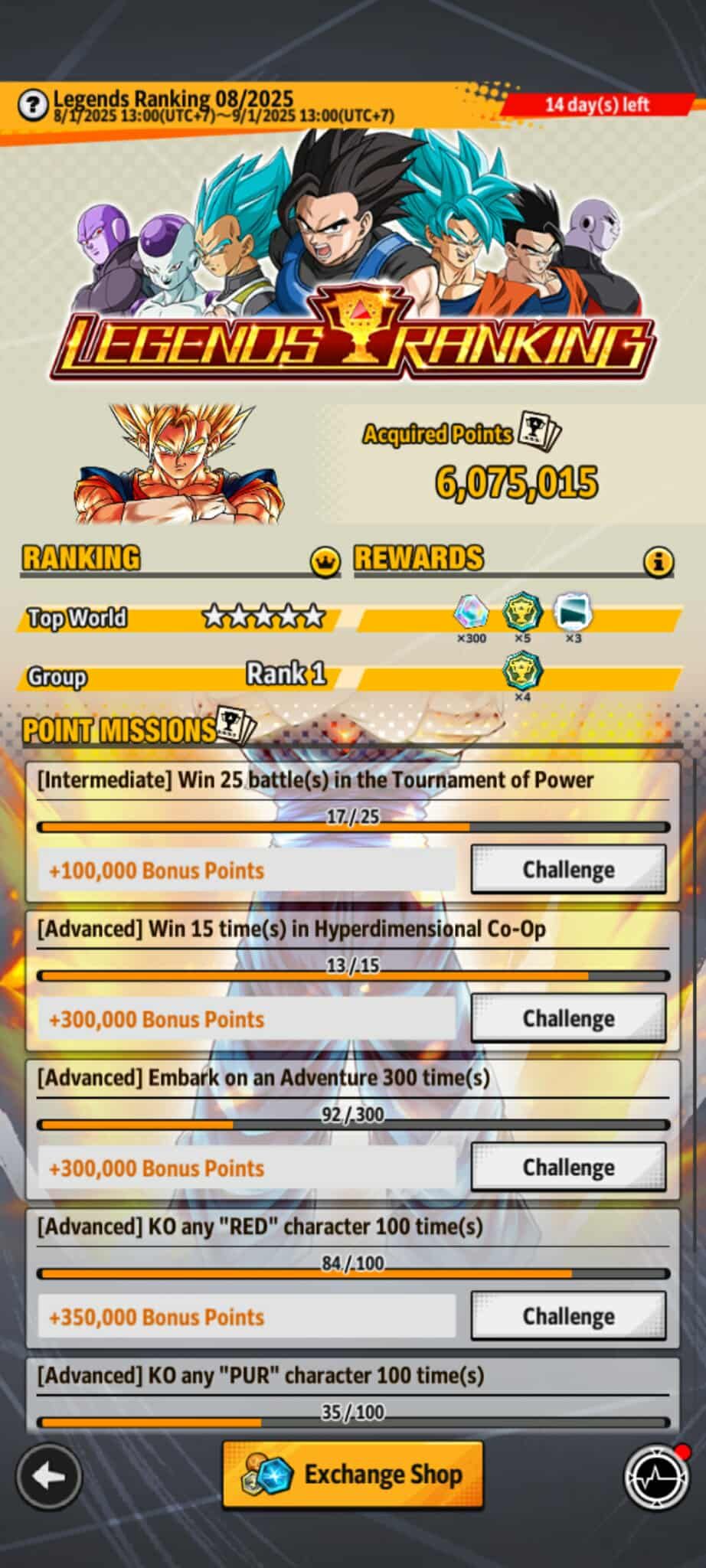Challenge the KO "RED" character mission
This screenshot has height=1568, width=706.
pos(568,1315)
